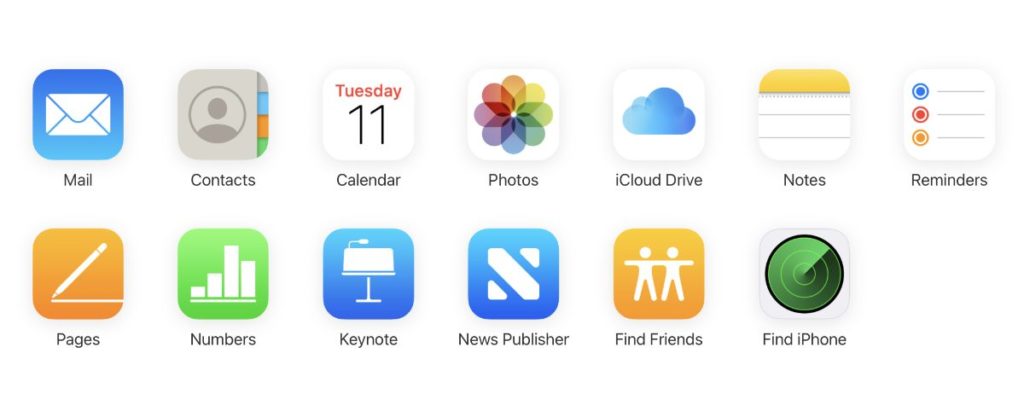The height and width of the screenshot is (405, 1024).
Task: View your Photos library
Action: [513, 115]
